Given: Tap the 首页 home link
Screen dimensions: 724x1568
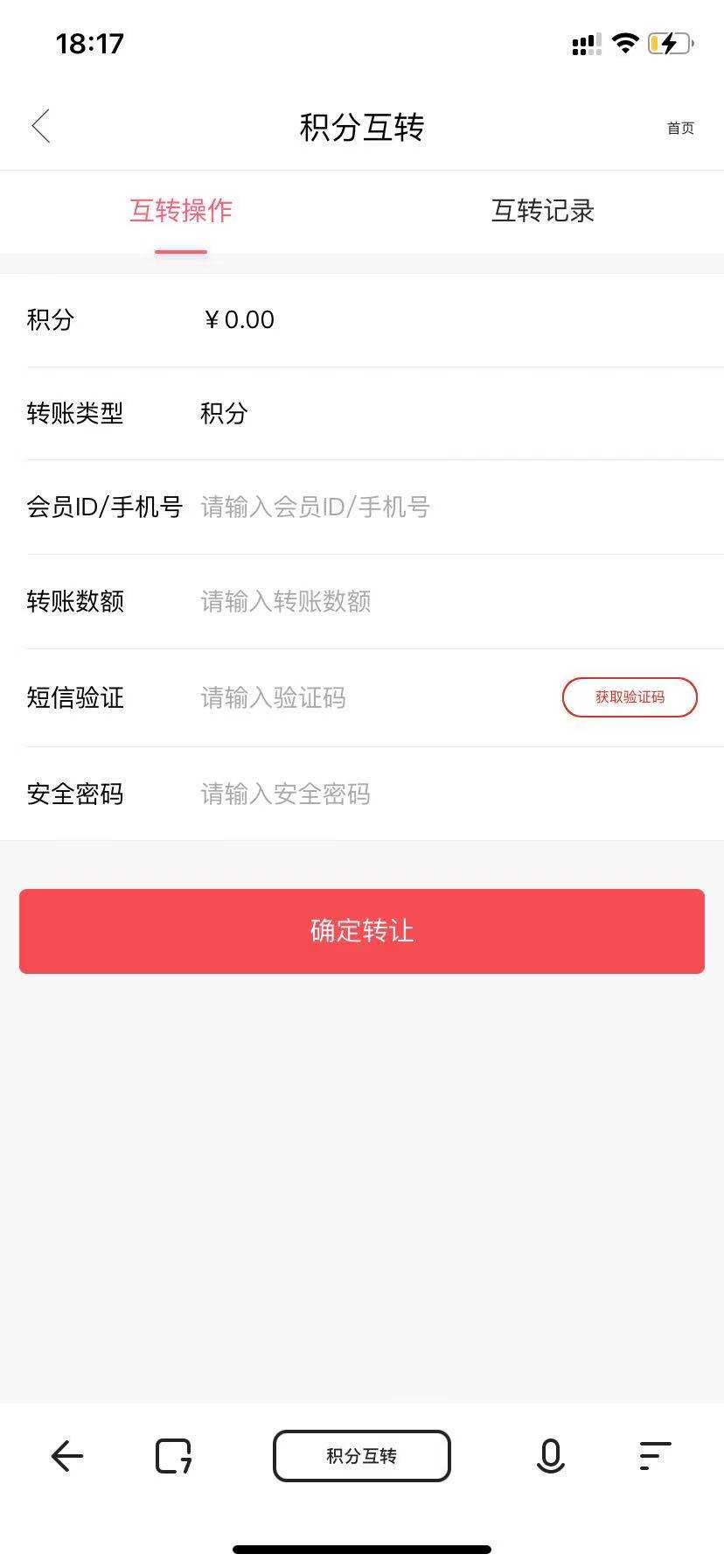Looking at the screenshot, I should pos(680,129).
